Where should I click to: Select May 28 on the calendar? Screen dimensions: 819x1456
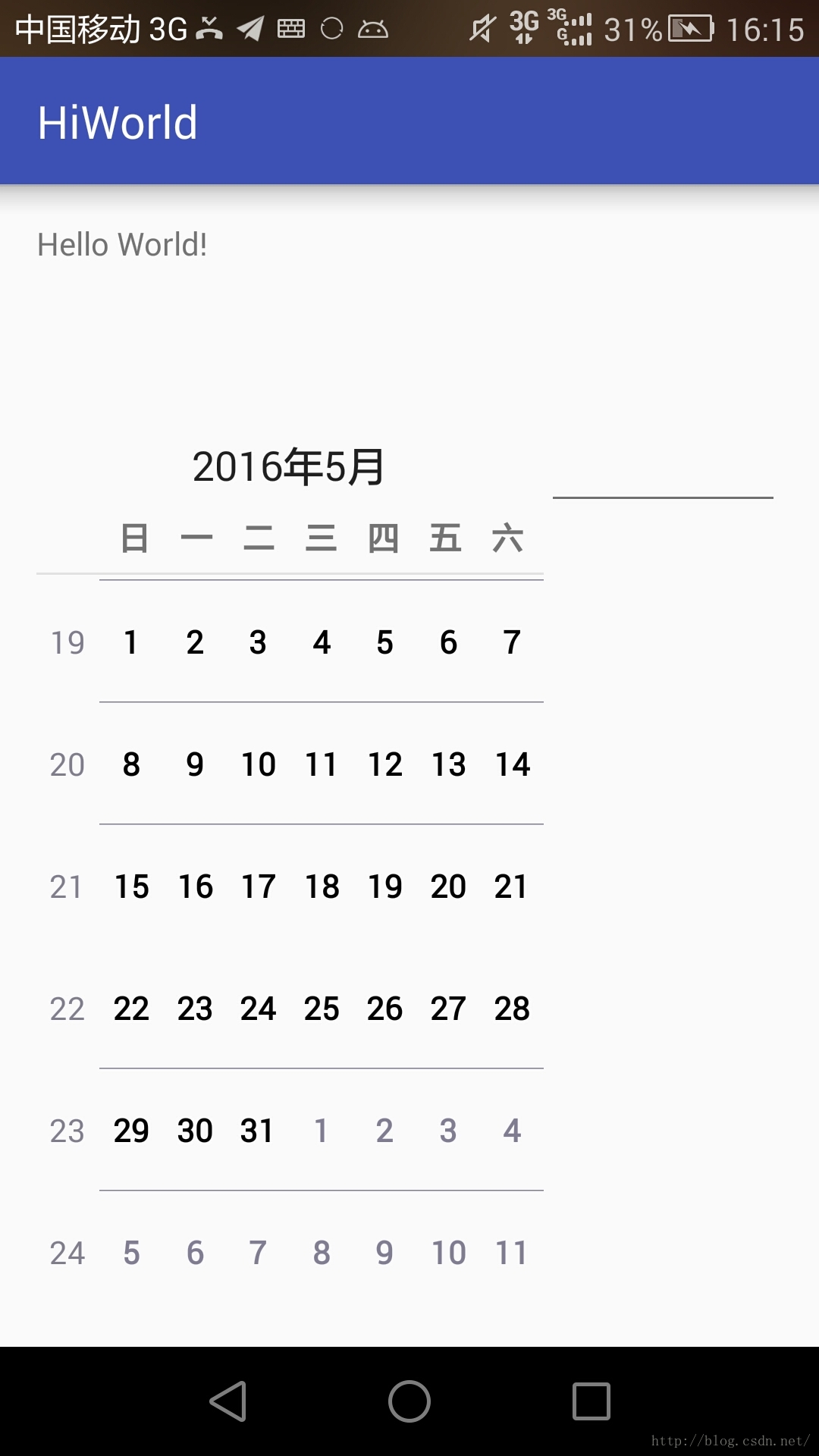512,1009
